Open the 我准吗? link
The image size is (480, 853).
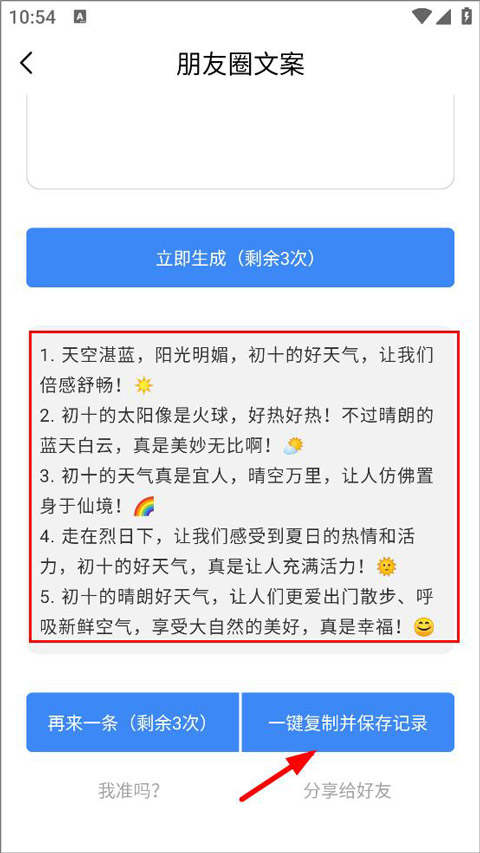[128, 790]
